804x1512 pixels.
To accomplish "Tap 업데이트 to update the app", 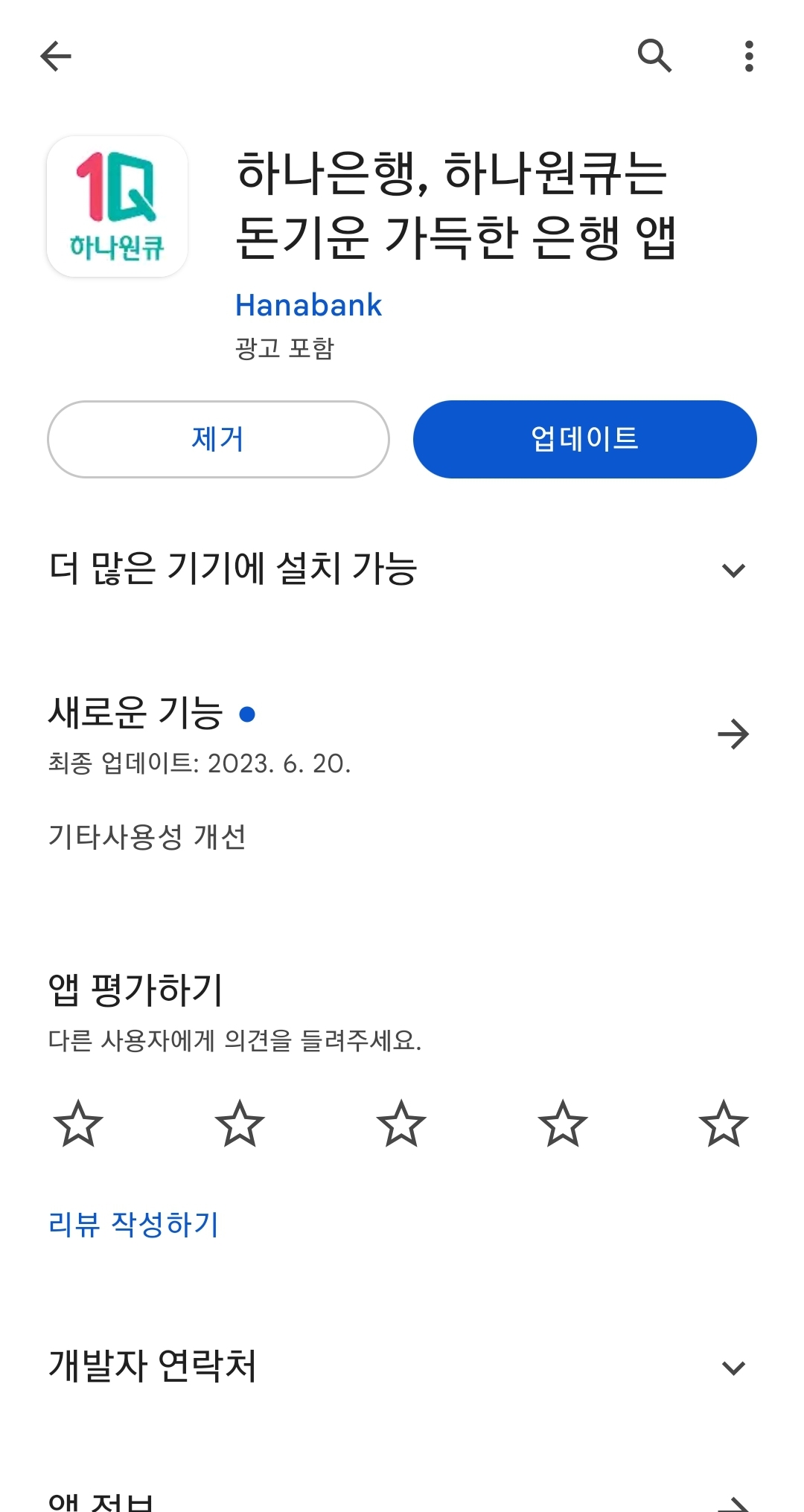I will [x=584, y=439].
